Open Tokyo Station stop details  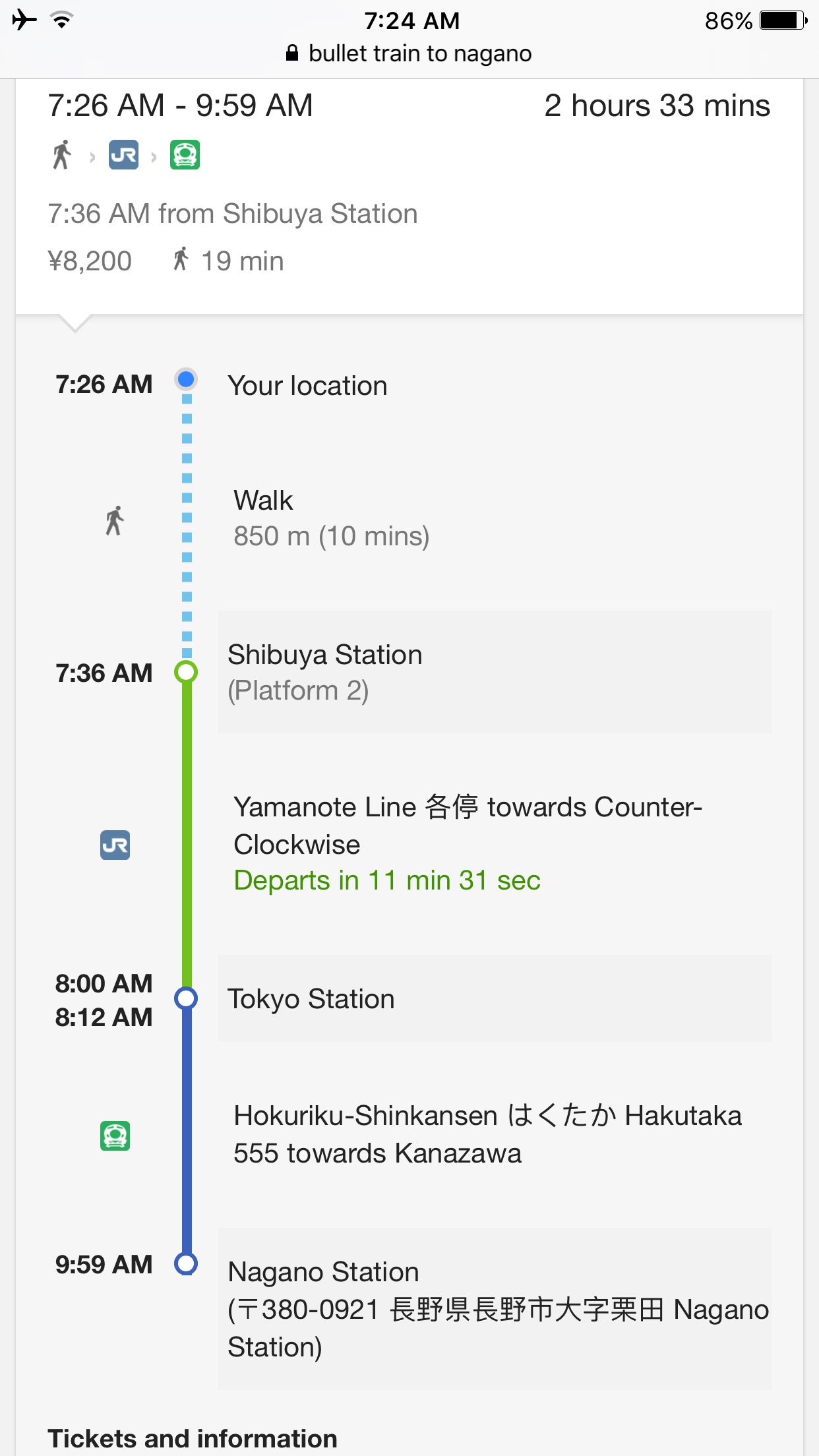point(493,998)
